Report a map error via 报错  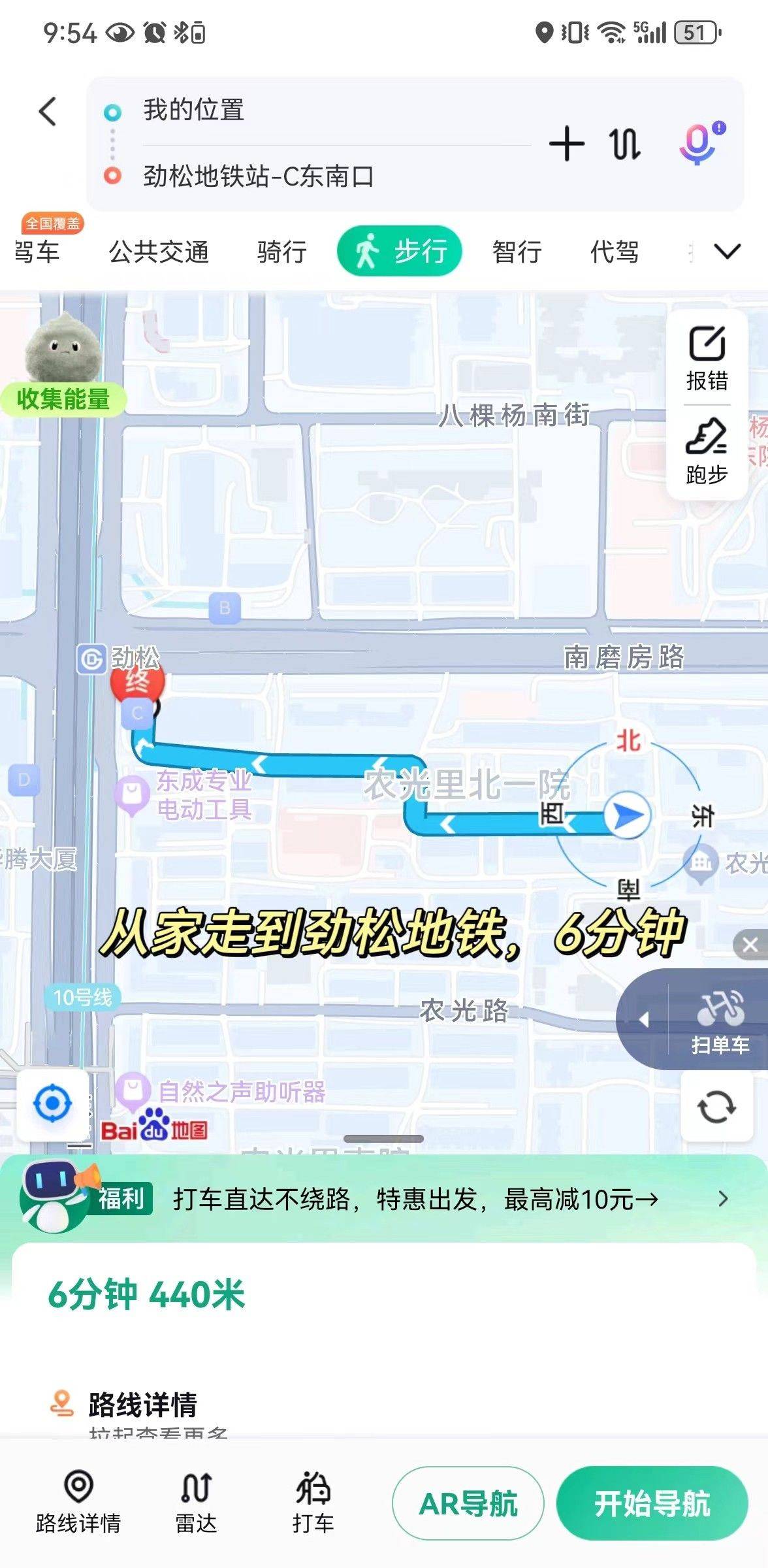(707, 358)
